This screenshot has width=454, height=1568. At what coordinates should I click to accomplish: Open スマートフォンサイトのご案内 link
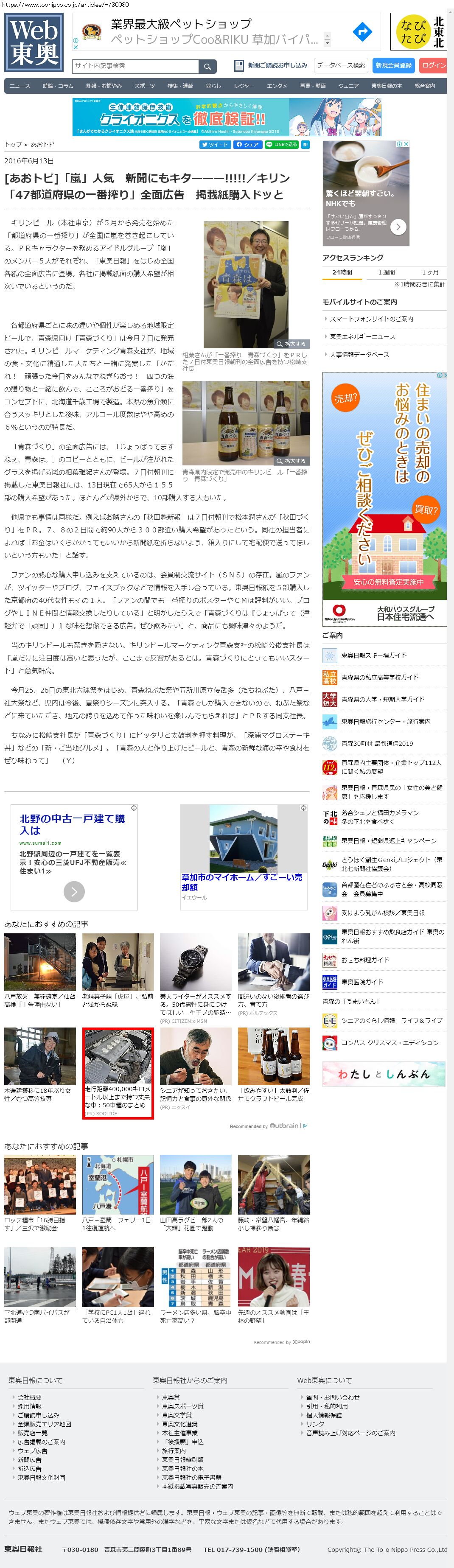(x=371, y=319)
